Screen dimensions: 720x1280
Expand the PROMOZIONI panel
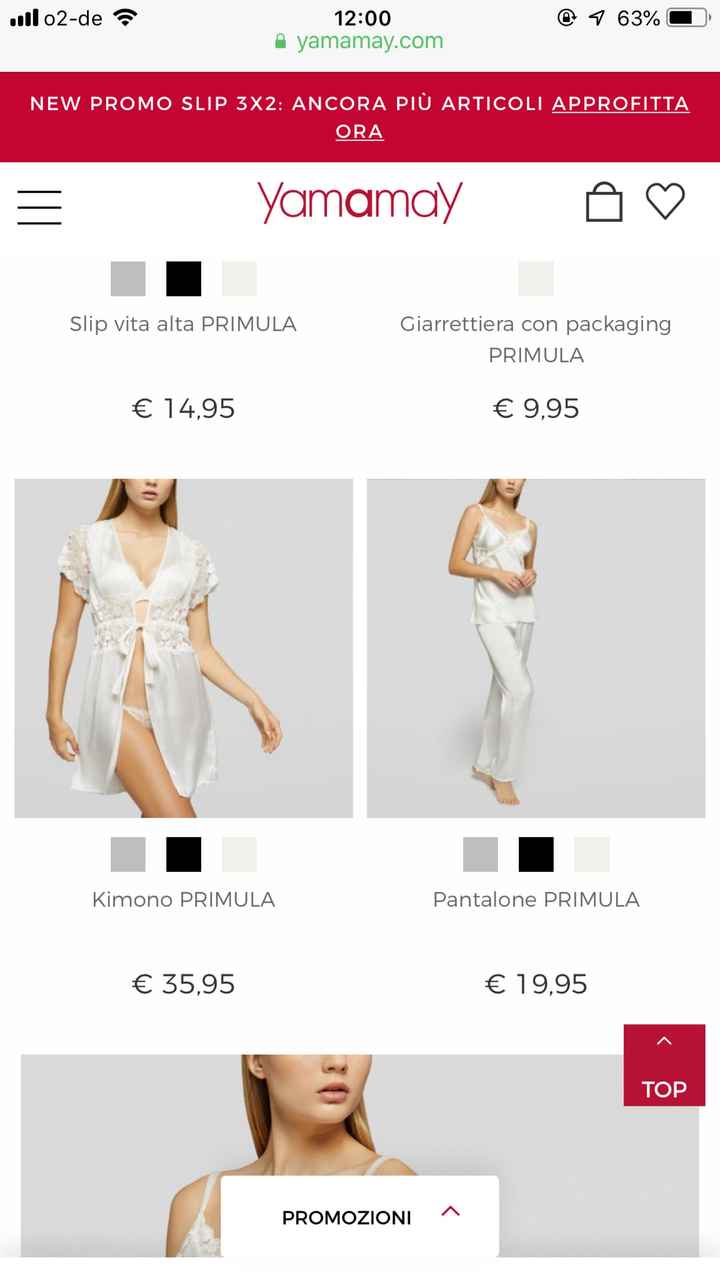click(359, 1216)
